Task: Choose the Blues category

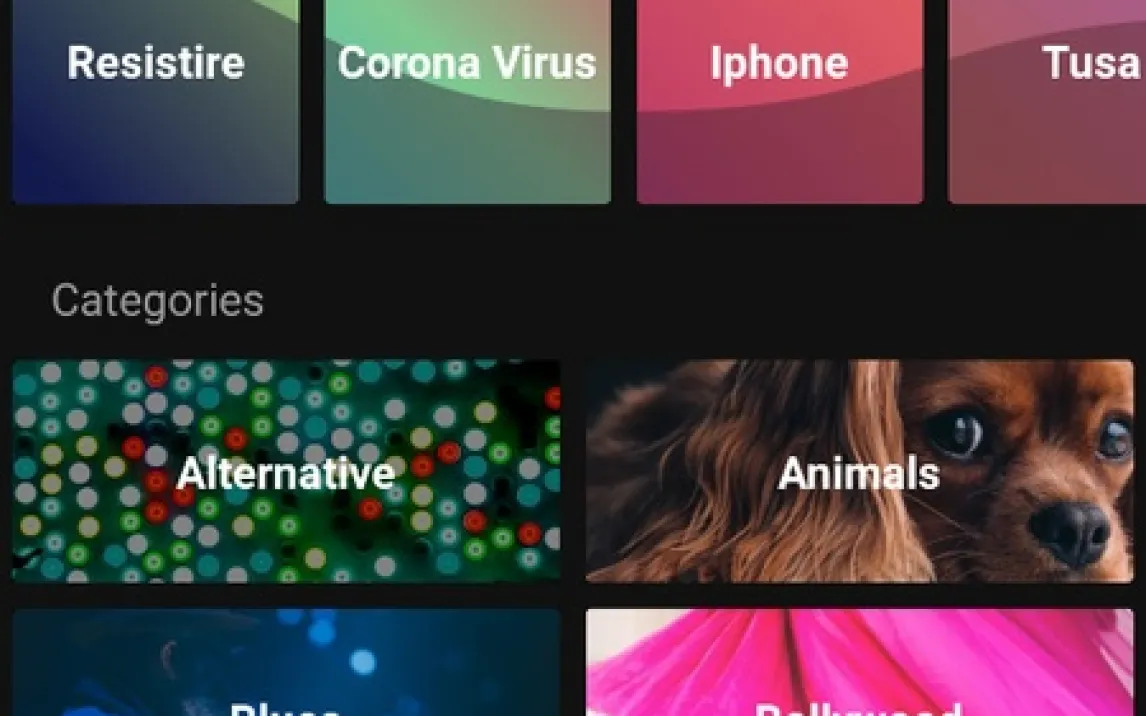Action: 286,665
